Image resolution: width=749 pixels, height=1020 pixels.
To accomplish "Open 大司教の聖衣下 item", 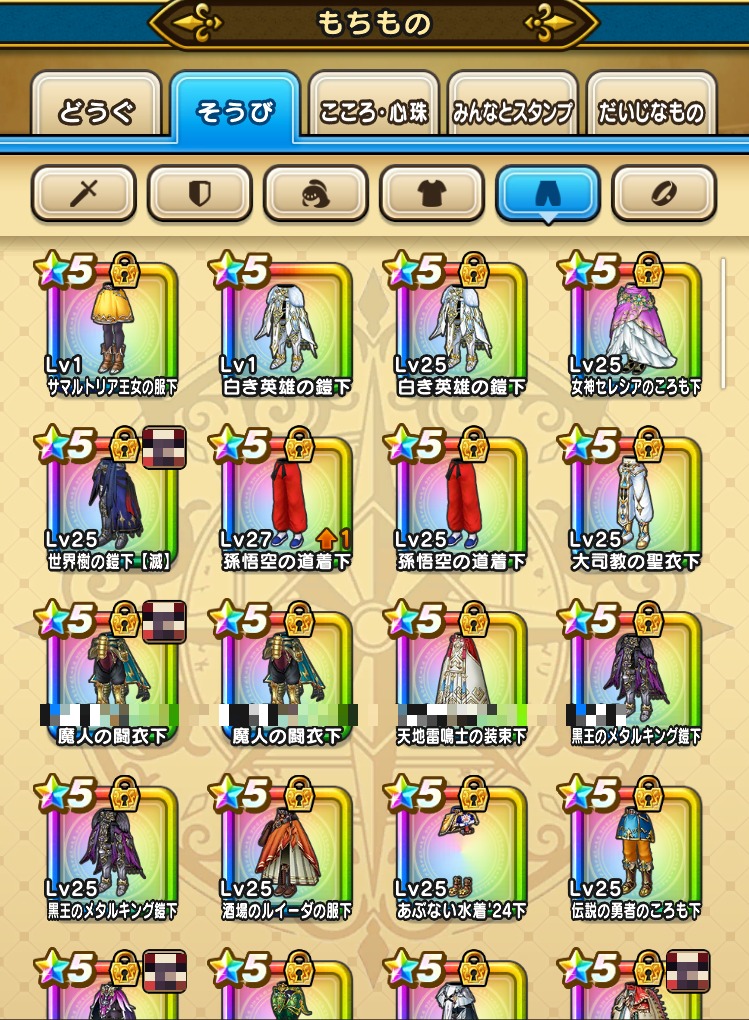I will [635, 503].
